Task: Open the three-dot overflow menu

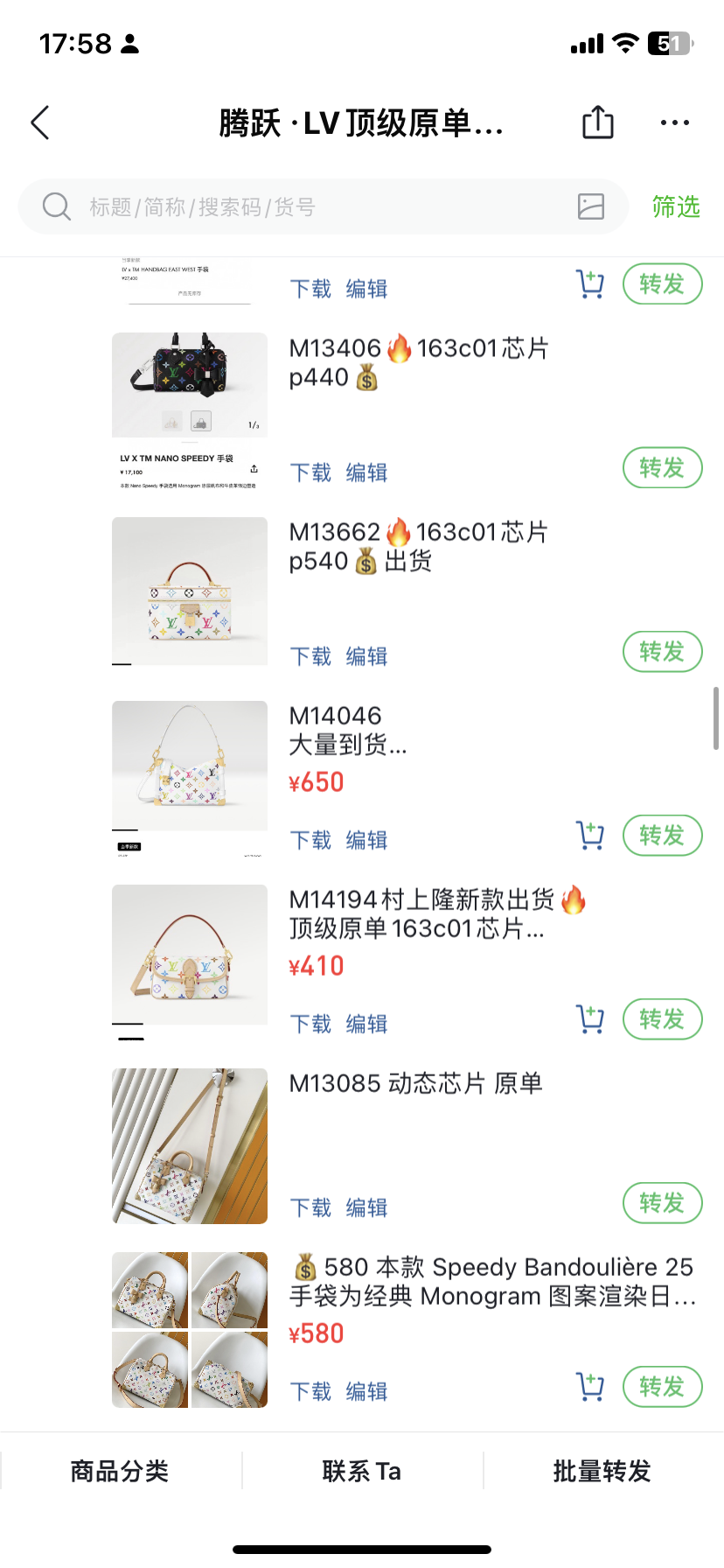Action: [x=675, y=123]
